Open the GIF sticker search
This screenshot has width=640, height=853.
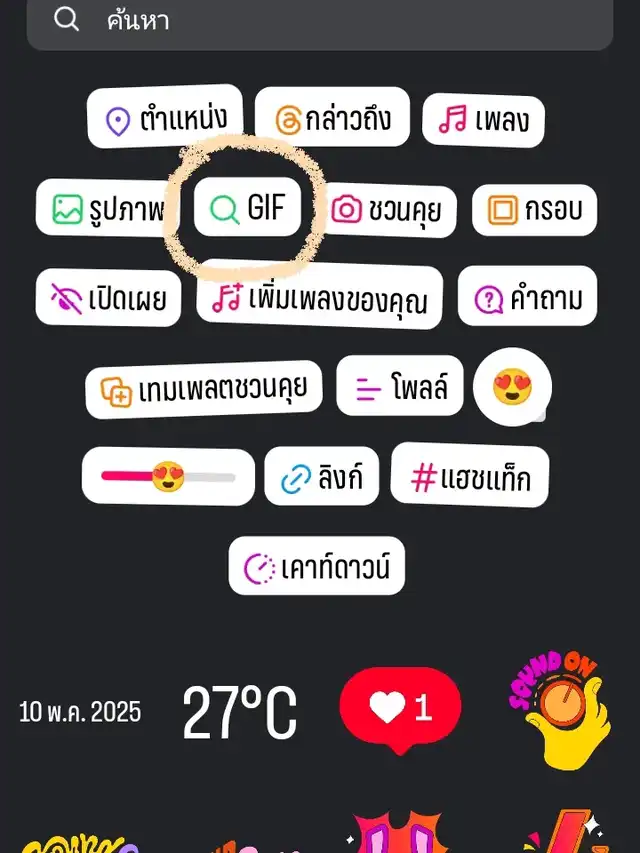tap(247, 208)
